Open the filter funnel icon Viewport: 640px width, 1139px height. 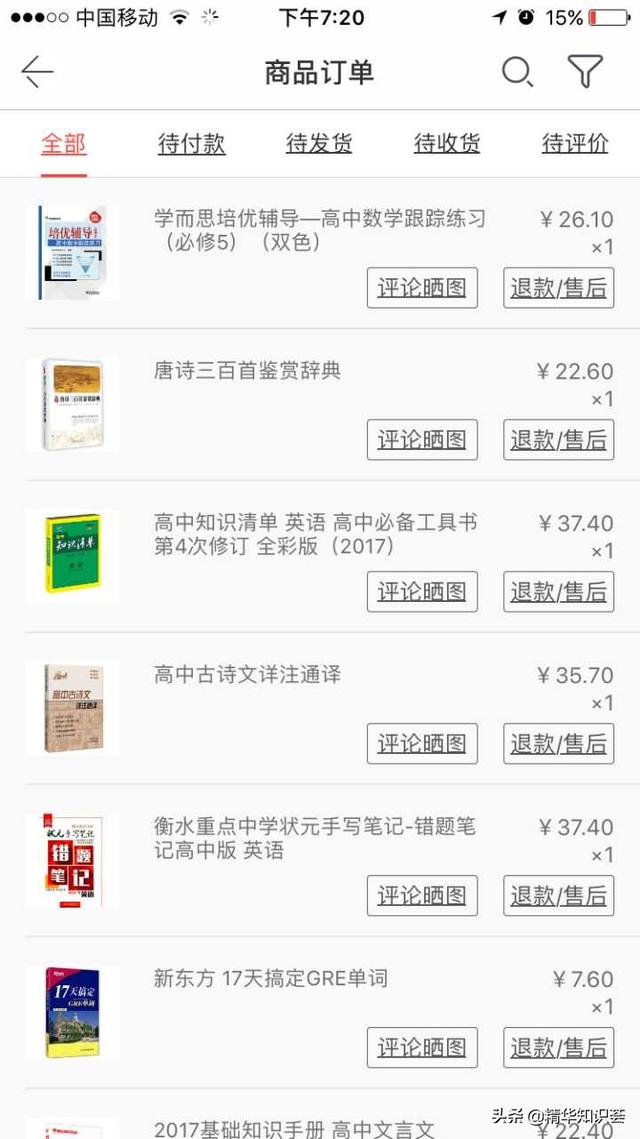pos(585,72)
